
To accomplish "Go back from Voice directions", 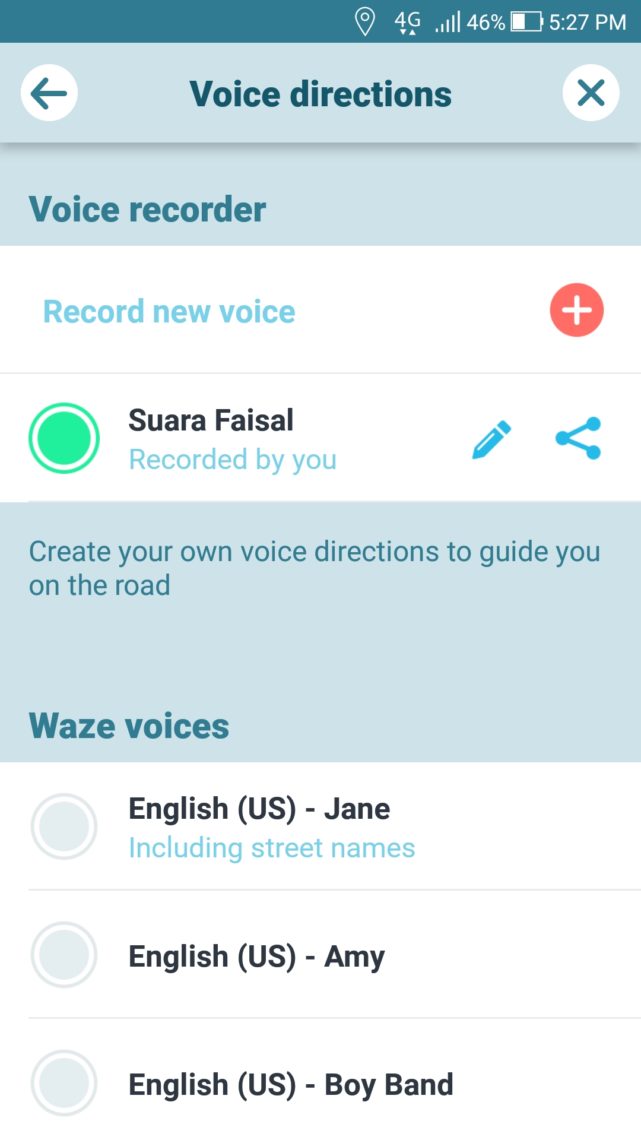I will coord(49,94).
